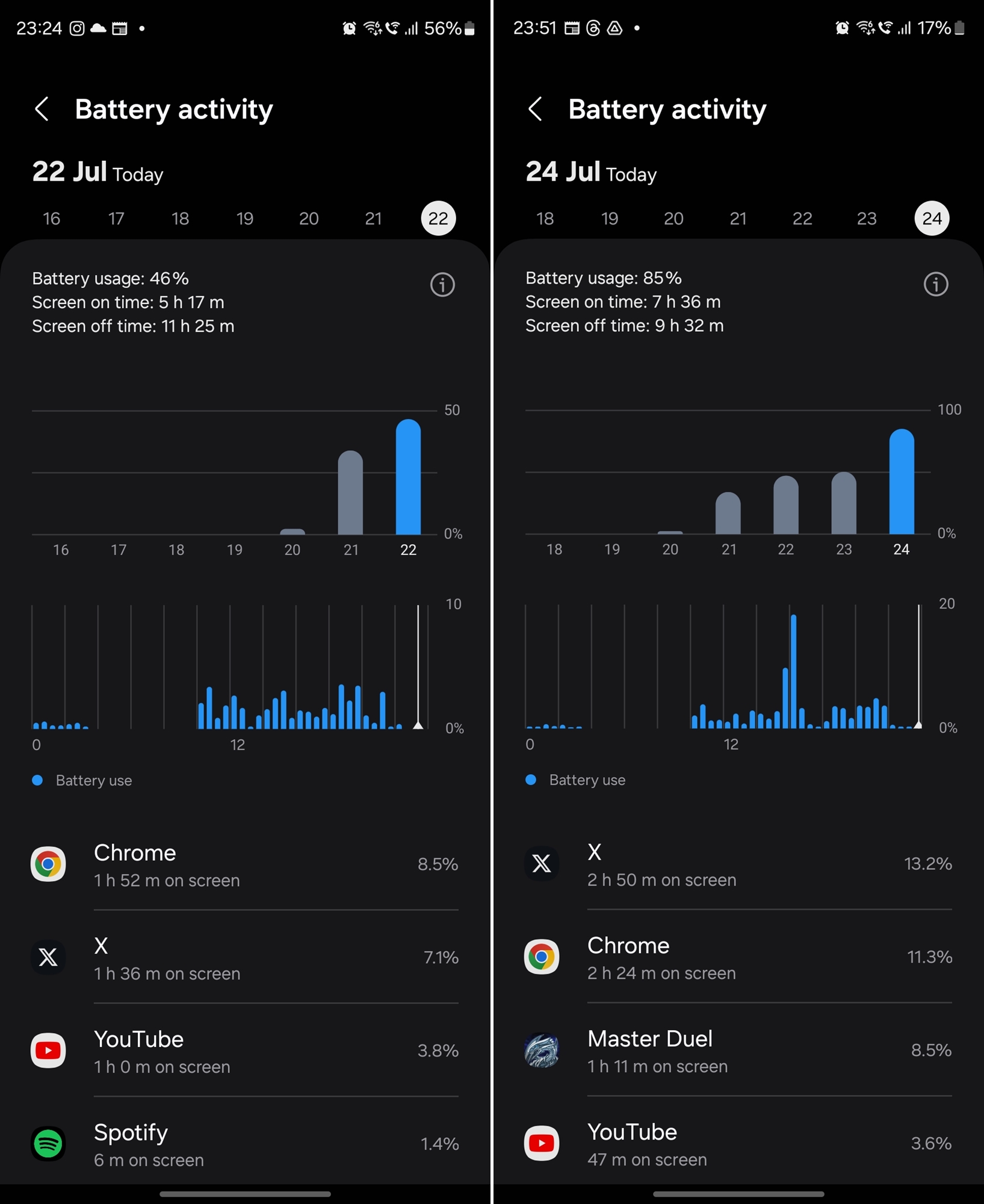Select the YouTube icon on July 24
The width and height of the screenshot is (984, 1204).
[x=542, y=1144]
